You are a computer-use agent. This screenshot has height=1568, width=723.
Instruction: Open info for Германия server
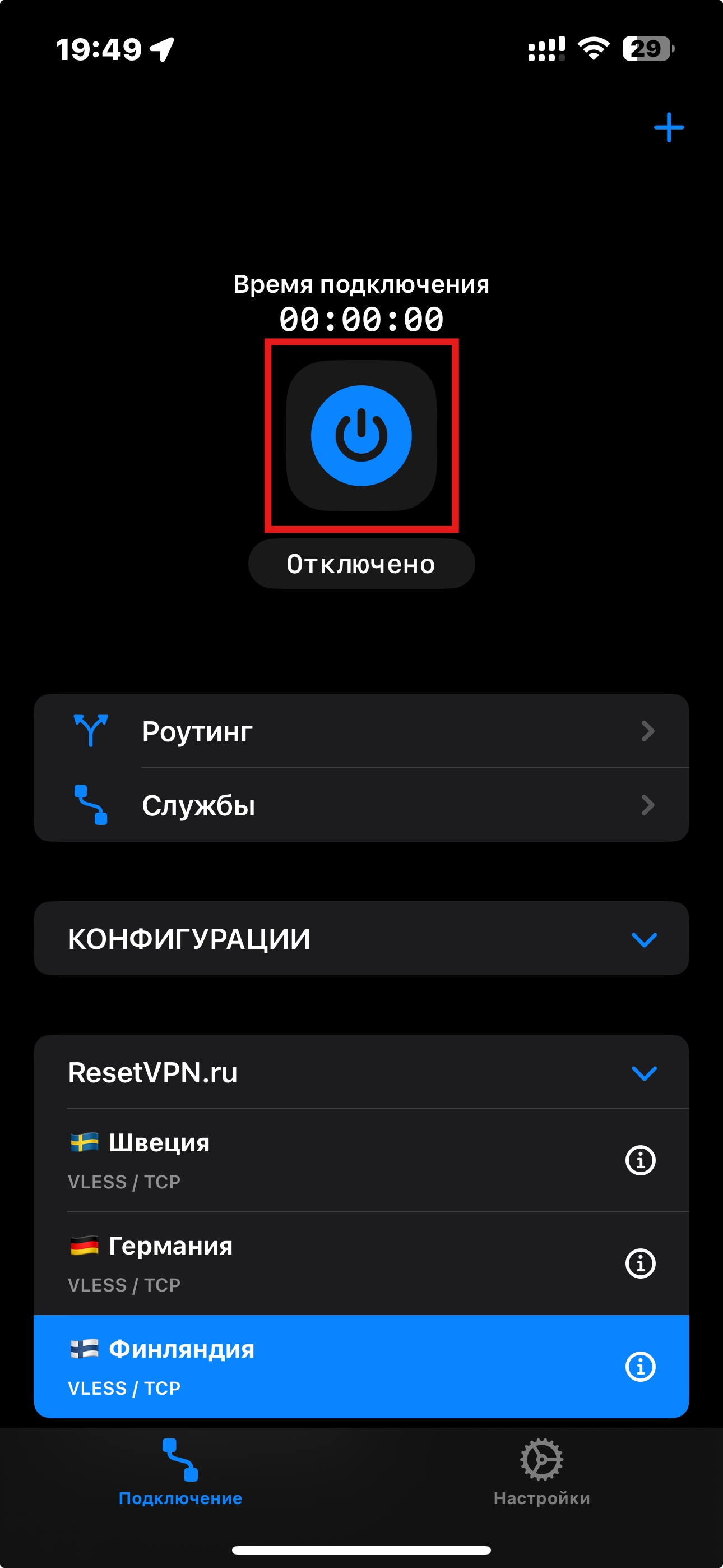tap(640, 1263)
